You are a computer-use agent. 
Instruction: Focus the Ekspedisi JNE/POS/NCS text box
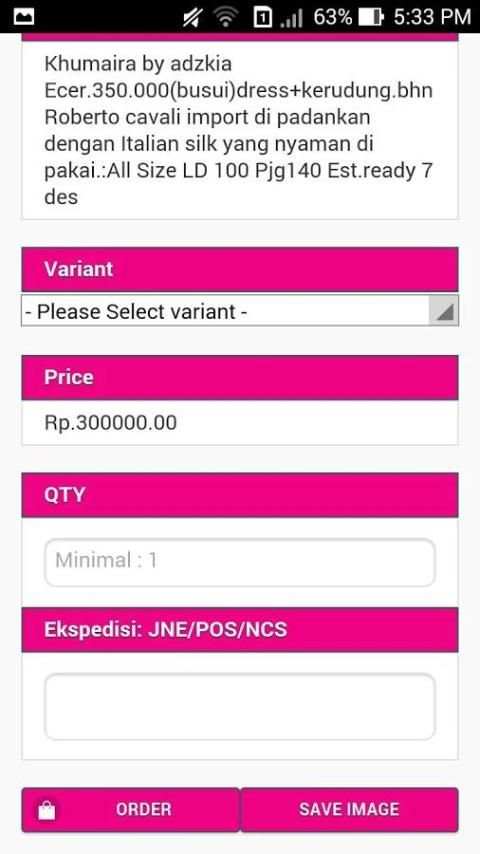[240, 706]
